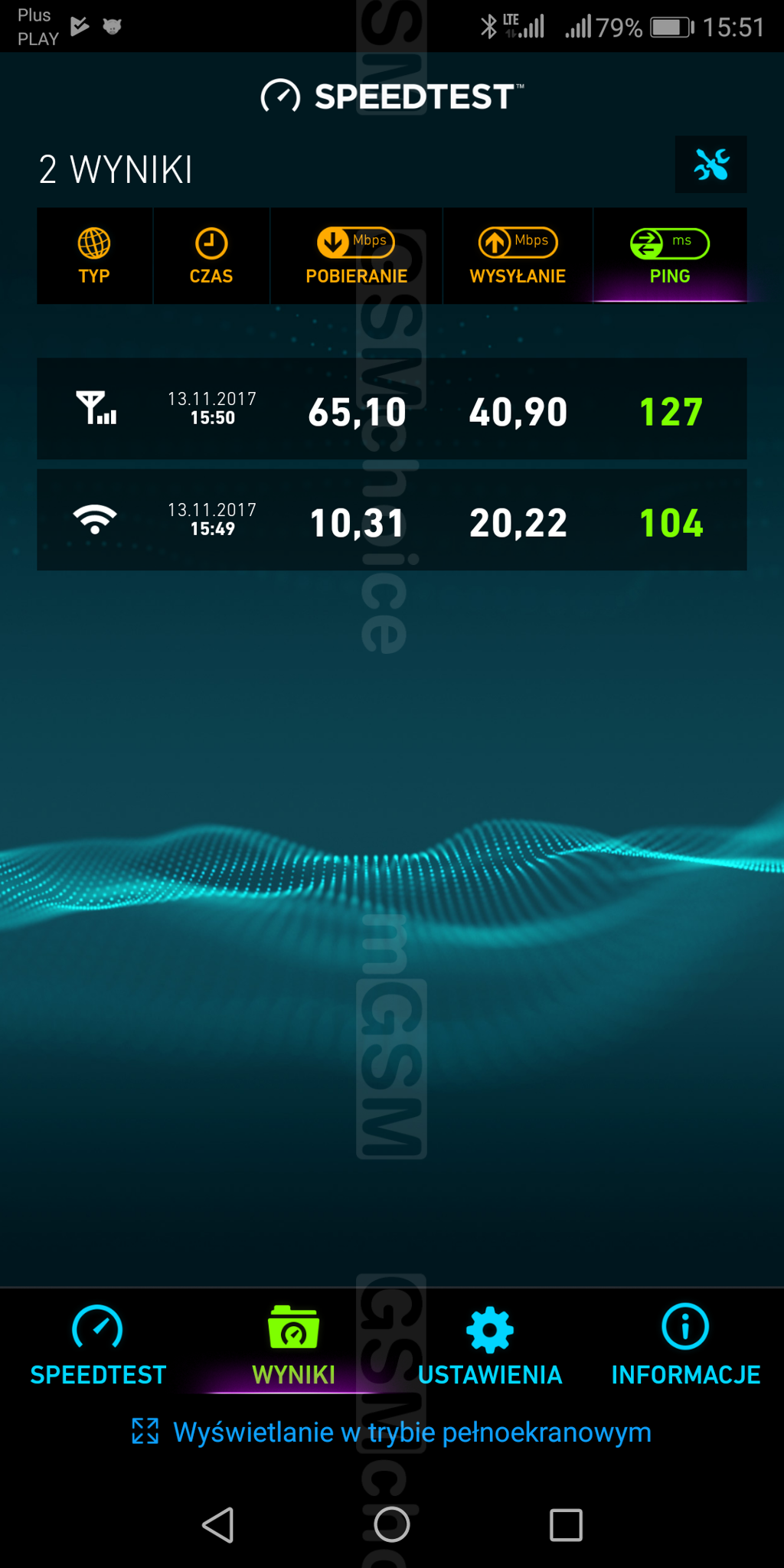
Task: Switch to the SPEEDTEST tab
Action: (98, 1346)
